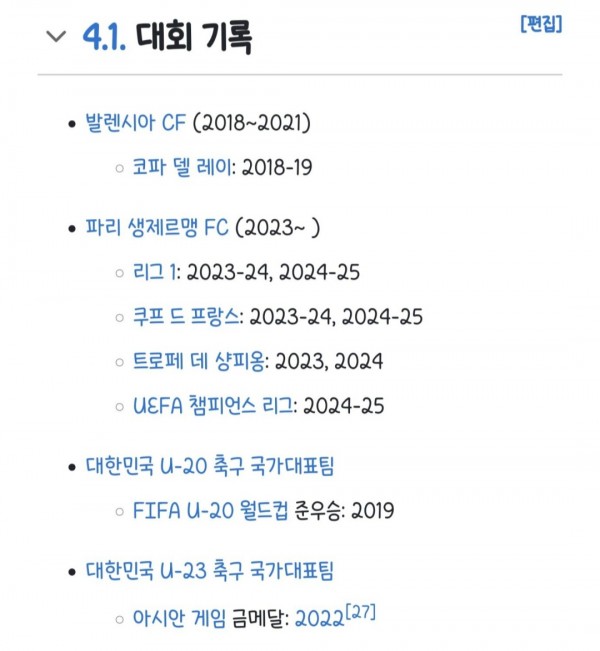Open the 트로페 데 샹피옹 link

202,361
